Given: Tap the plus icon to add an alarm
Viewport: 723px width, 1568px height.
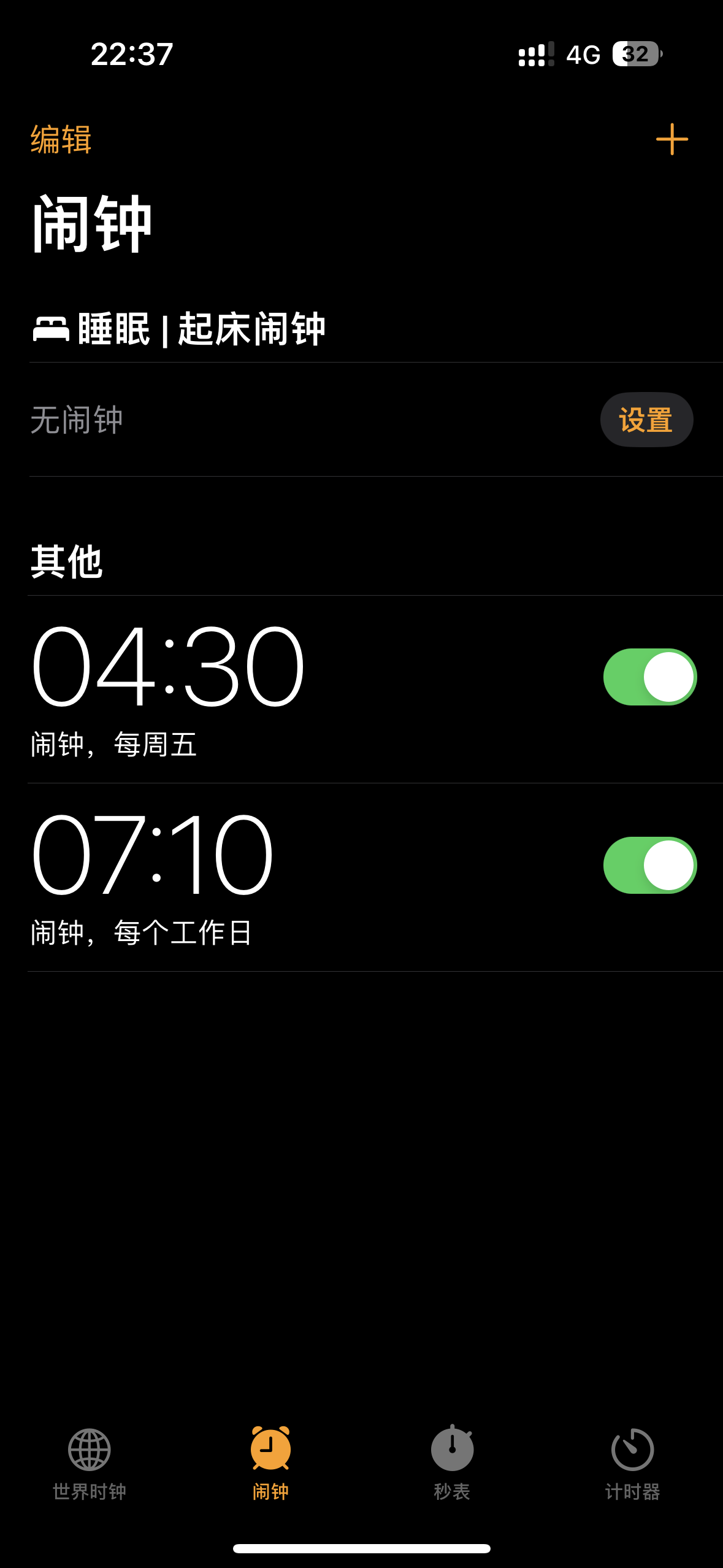Looking at the screenshot, I should pos(672,138).
